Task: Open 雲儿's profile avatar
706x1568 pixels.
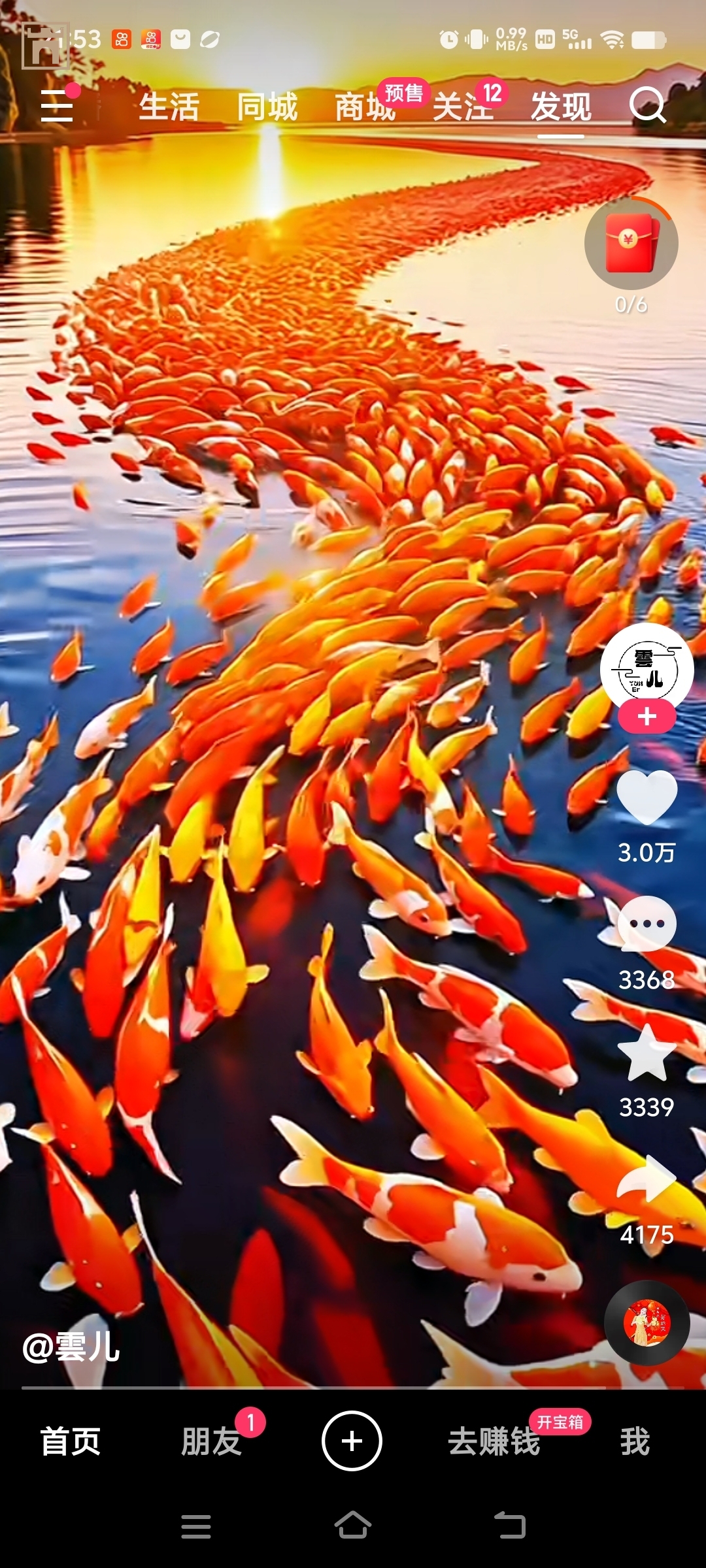Action: tap(647, 668)
